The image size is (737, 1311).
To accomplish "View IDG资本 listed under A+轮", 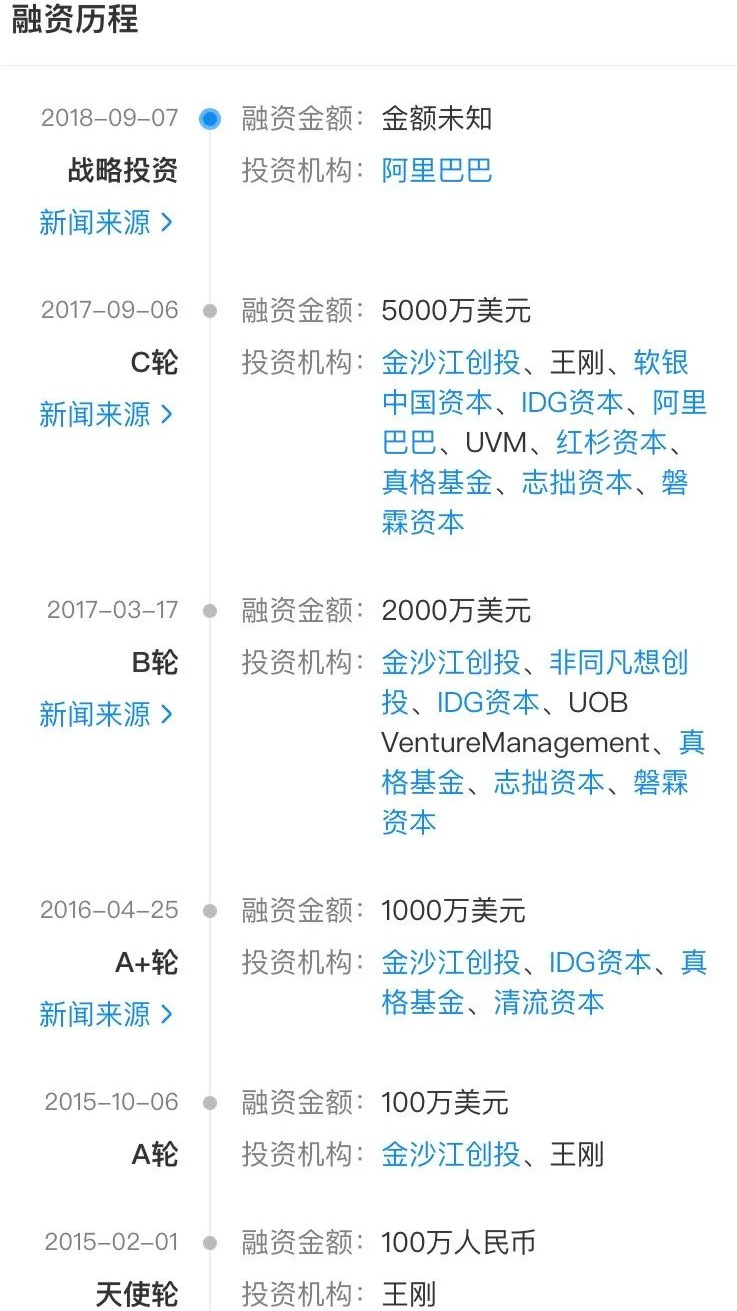I will 600,963.
